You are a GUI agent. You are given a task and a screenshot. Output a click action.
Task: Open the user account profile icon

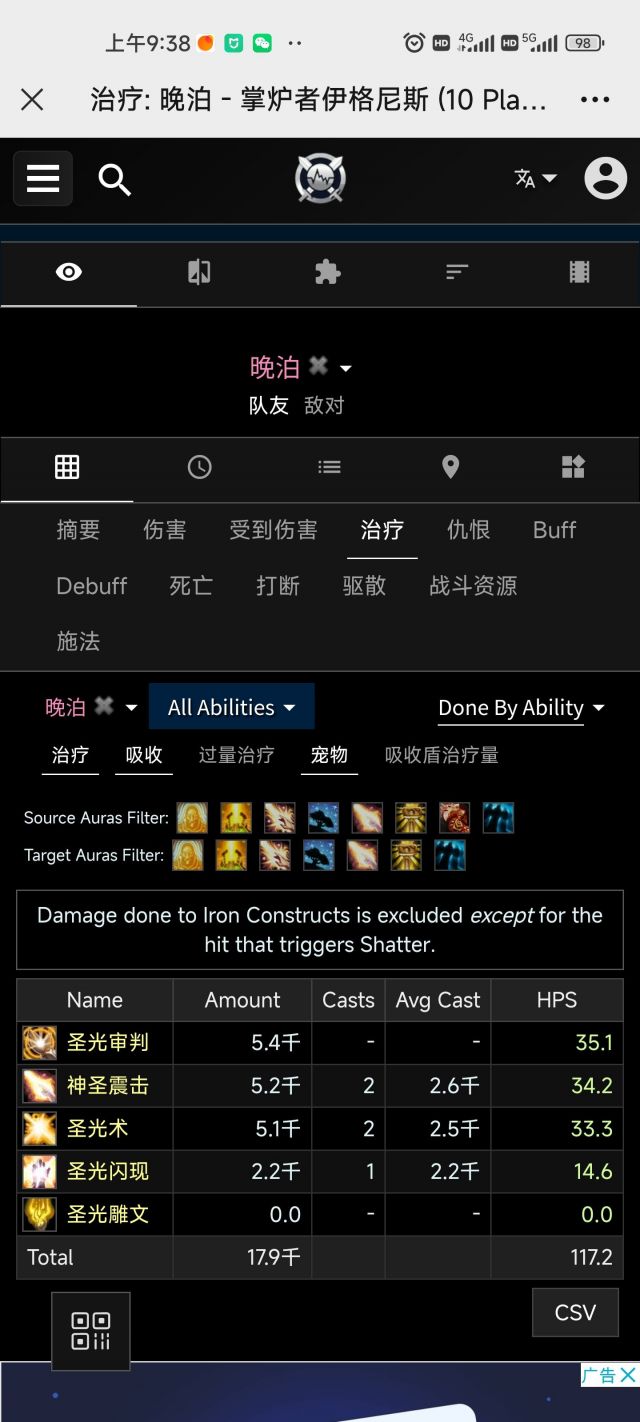pyautogui.click(x=605, y=179)
